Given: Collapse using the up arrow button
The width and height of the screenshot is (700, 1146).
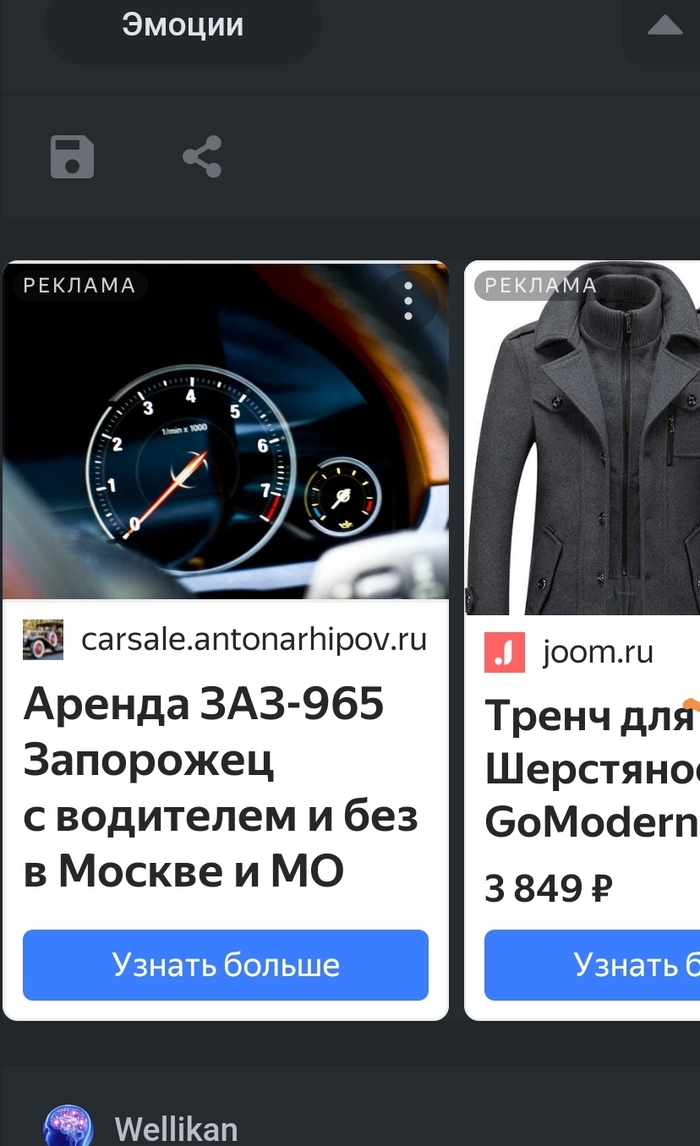Looking at the screenshot, I should pyautogui.click(x=664, y=26).
